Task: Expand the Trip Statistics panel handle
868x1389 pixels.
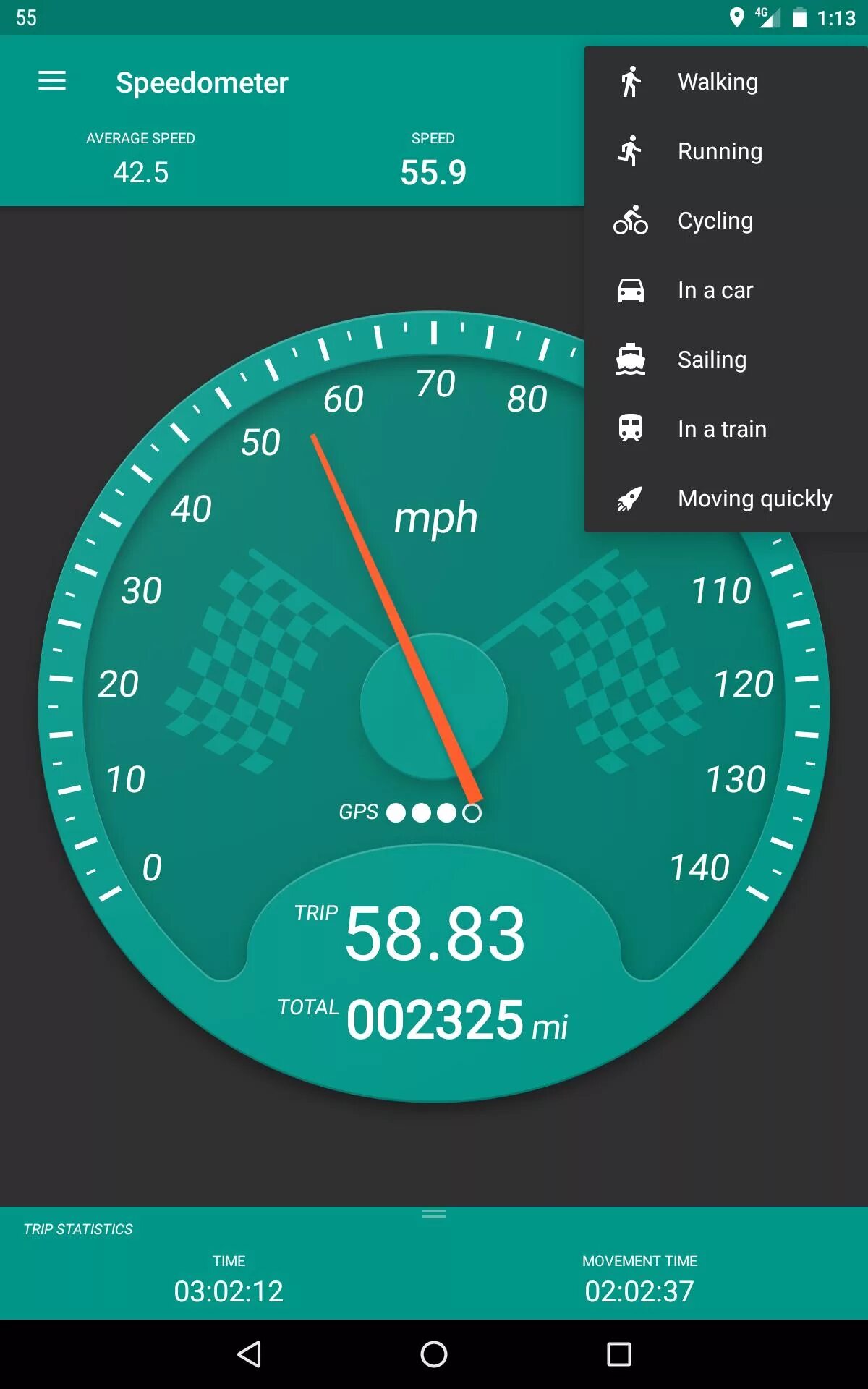Action: pos(434,1214)
